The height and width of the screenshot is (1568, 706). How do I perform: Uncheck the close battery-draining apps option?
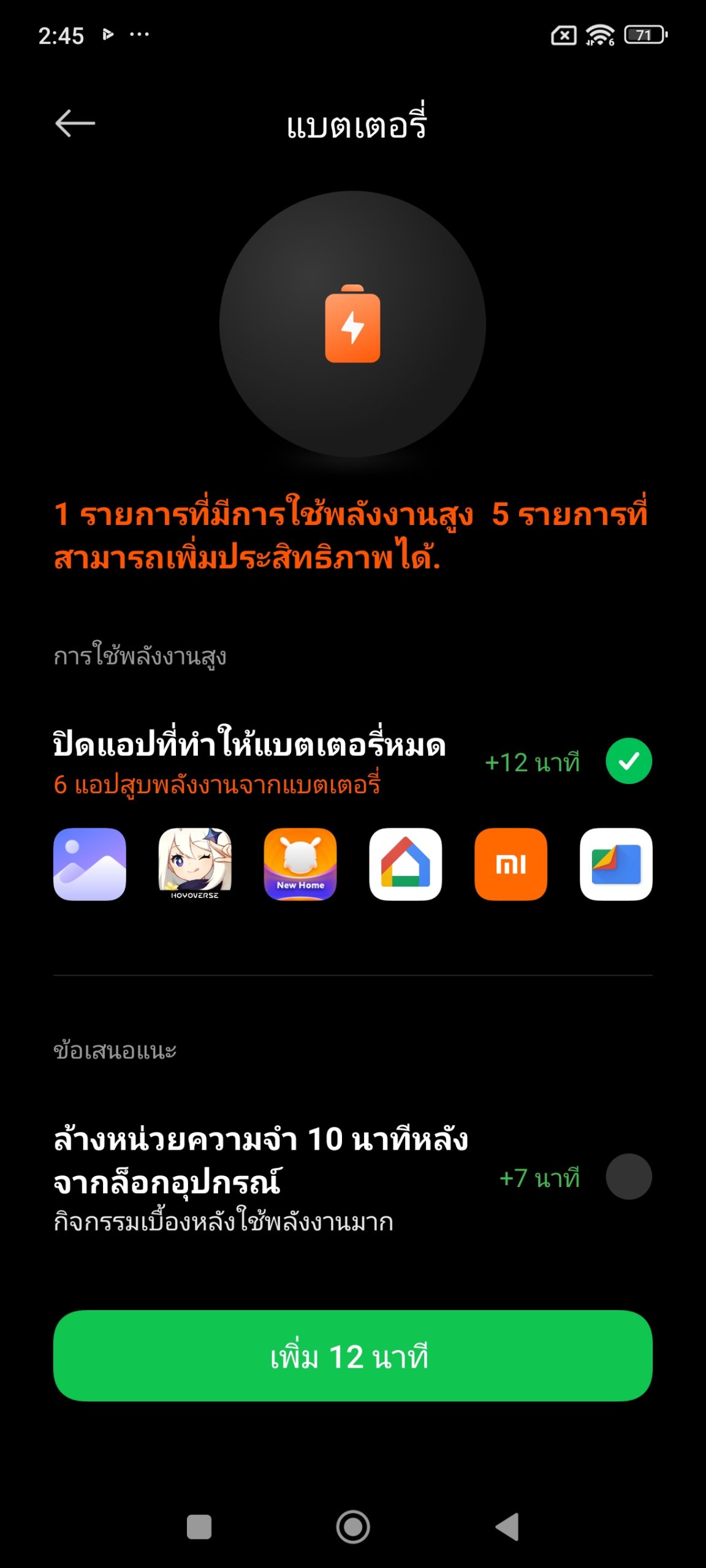tap(629, 761)
